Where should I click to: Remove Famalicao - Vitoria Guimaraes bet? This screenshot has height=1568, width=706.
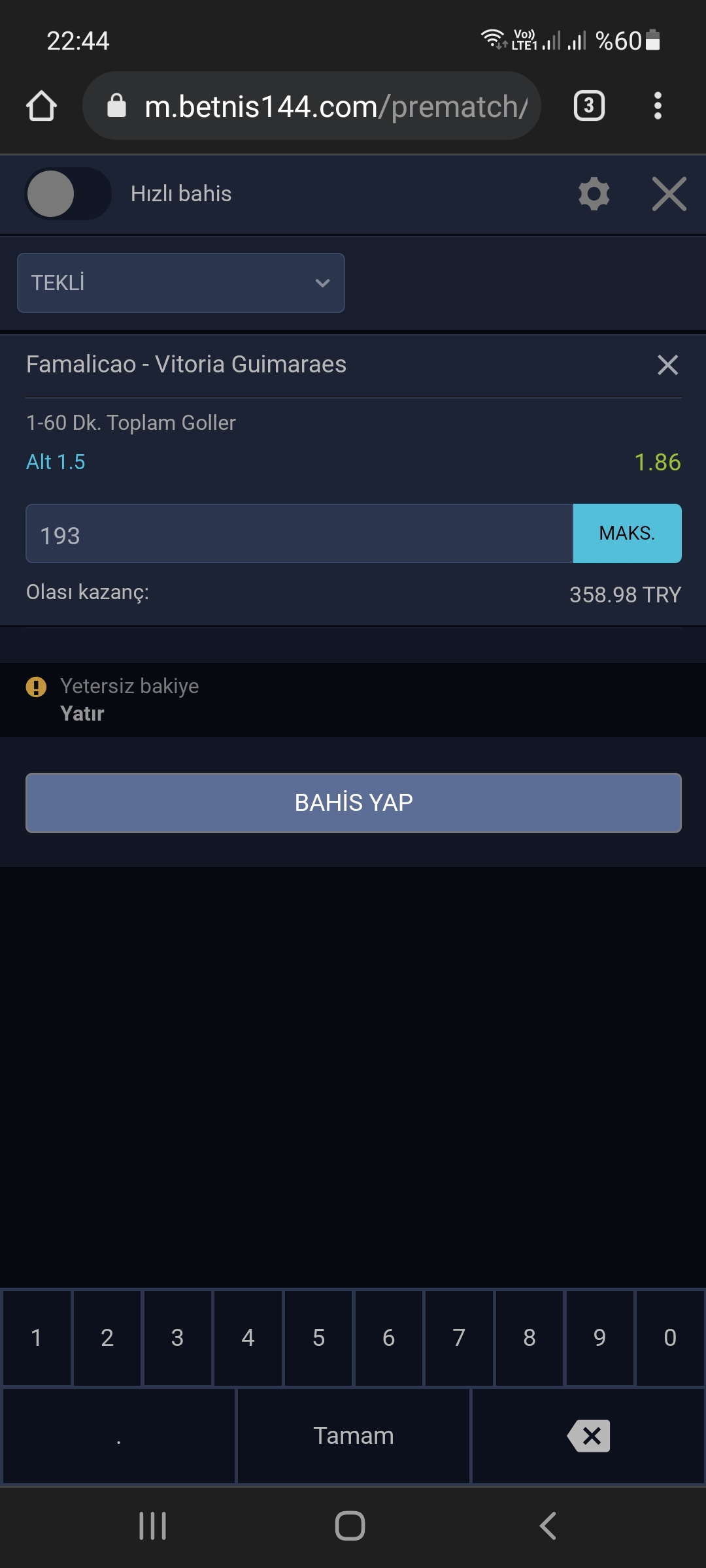pyautogui.click(x=667, y=365)
